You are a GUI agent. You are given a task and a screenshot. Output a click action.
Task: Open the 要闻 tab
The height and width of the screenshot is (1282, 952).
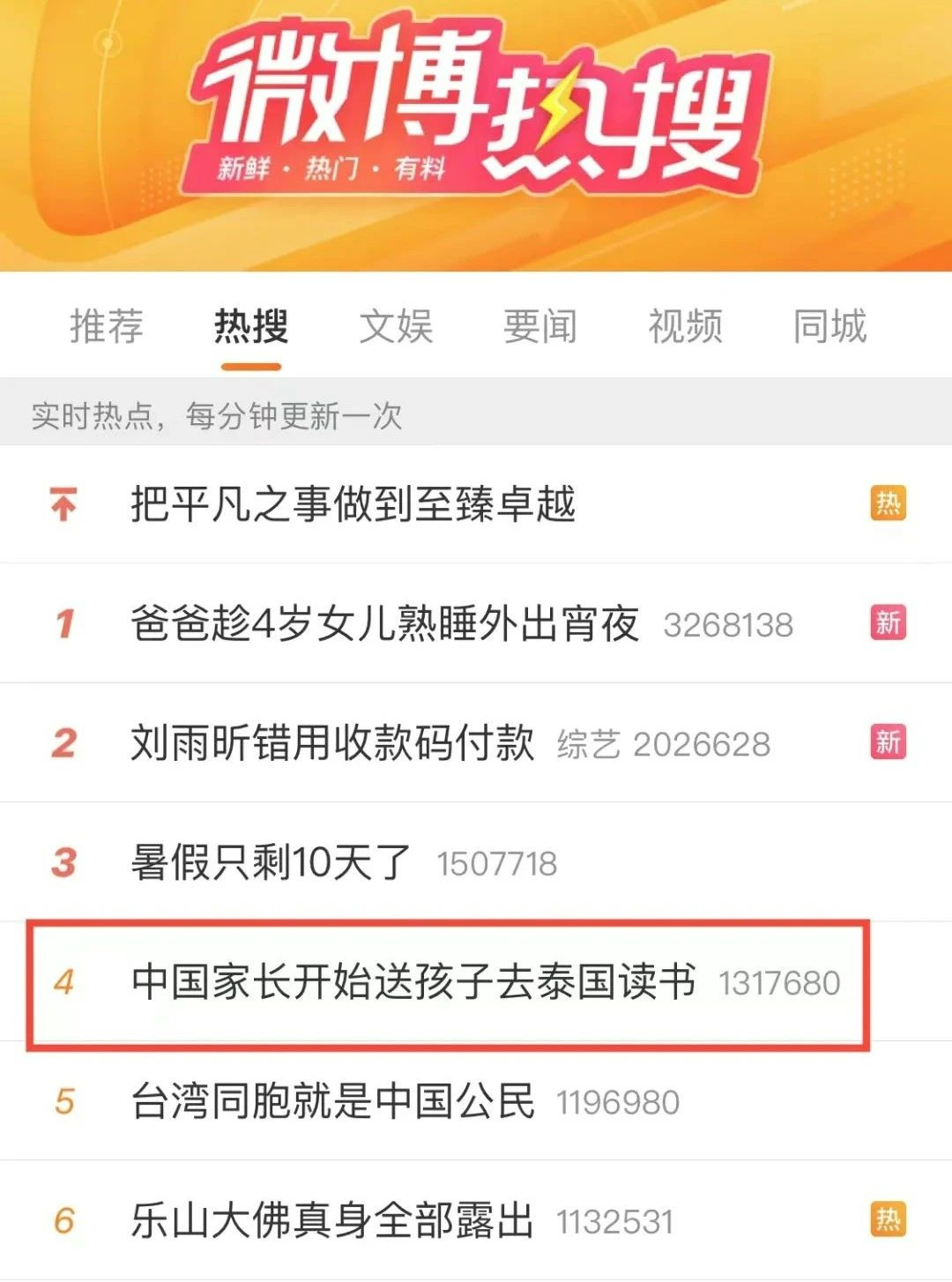(540, 326)
